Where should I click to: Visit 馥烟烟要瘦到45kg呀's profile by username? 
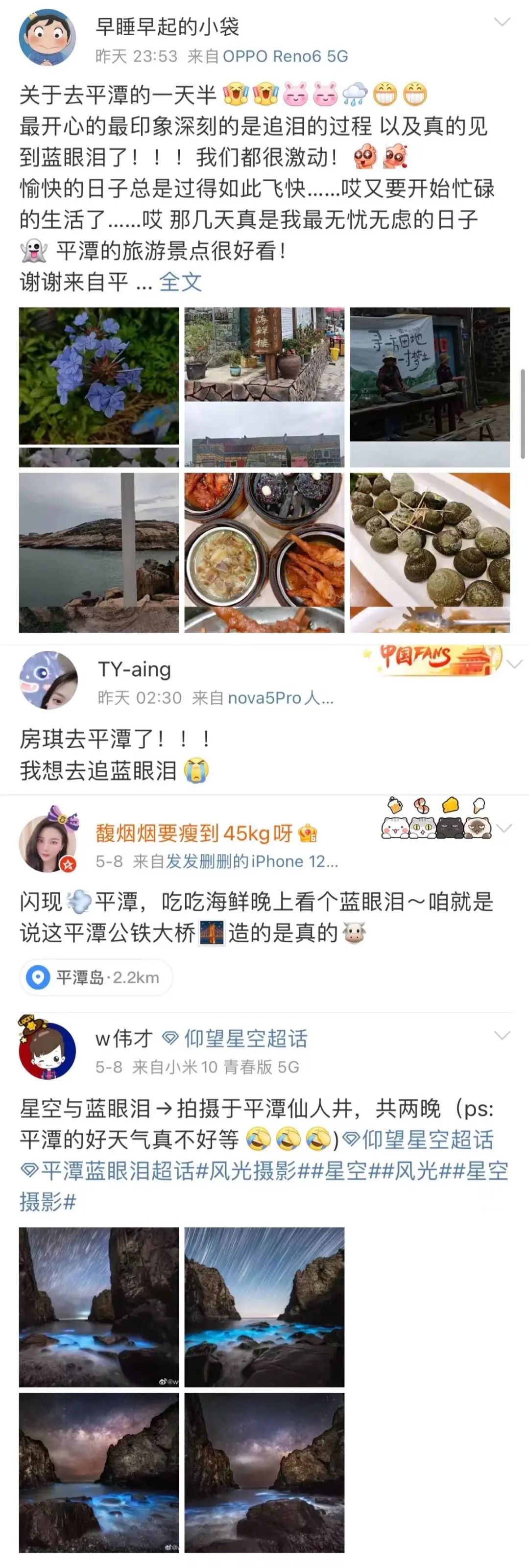pyautogui.click(x=193, y=832)
